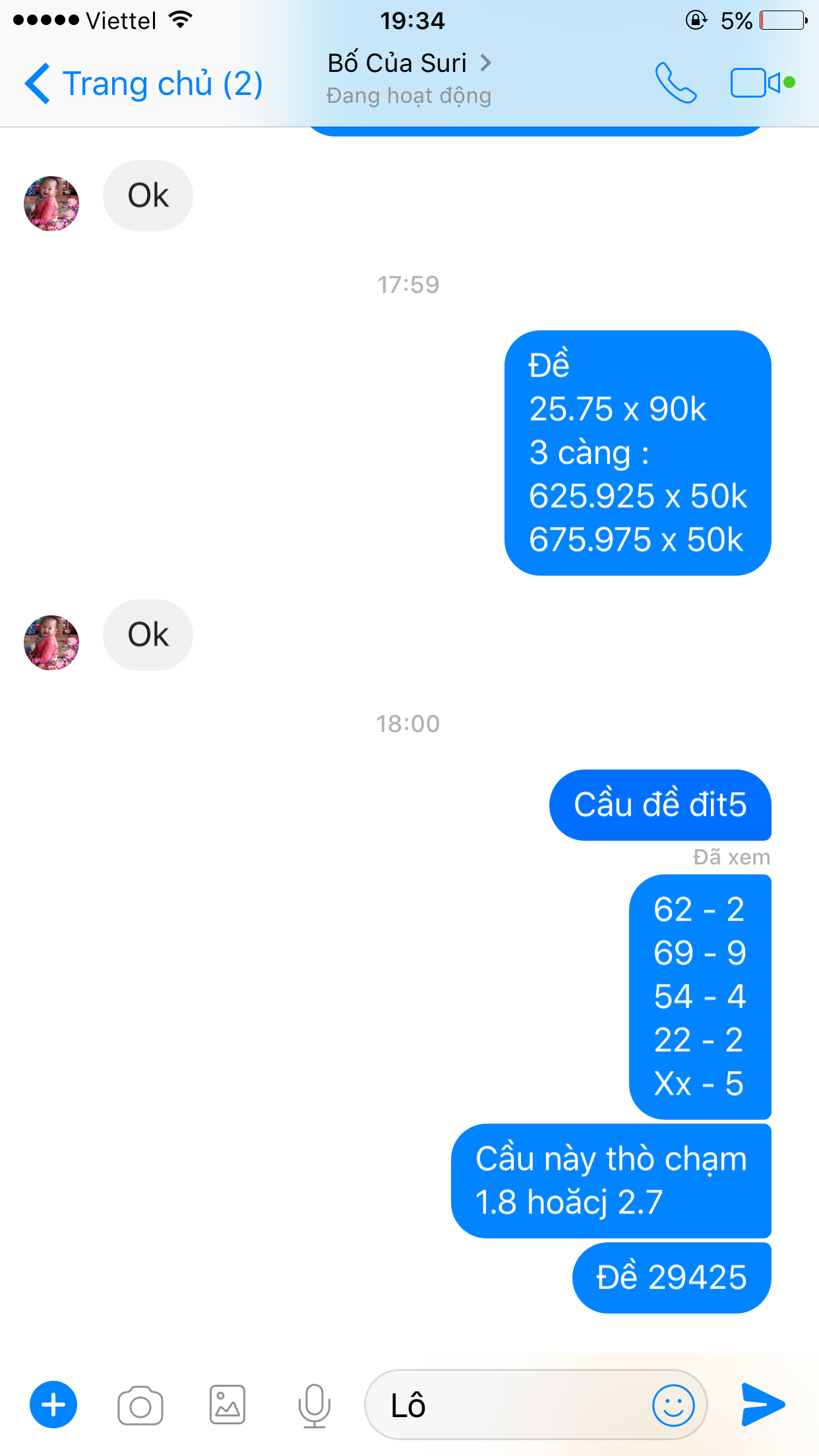Start a video call with Bố Của Suri
This screenshot has height=1456, width=819.
click(762, 83)
